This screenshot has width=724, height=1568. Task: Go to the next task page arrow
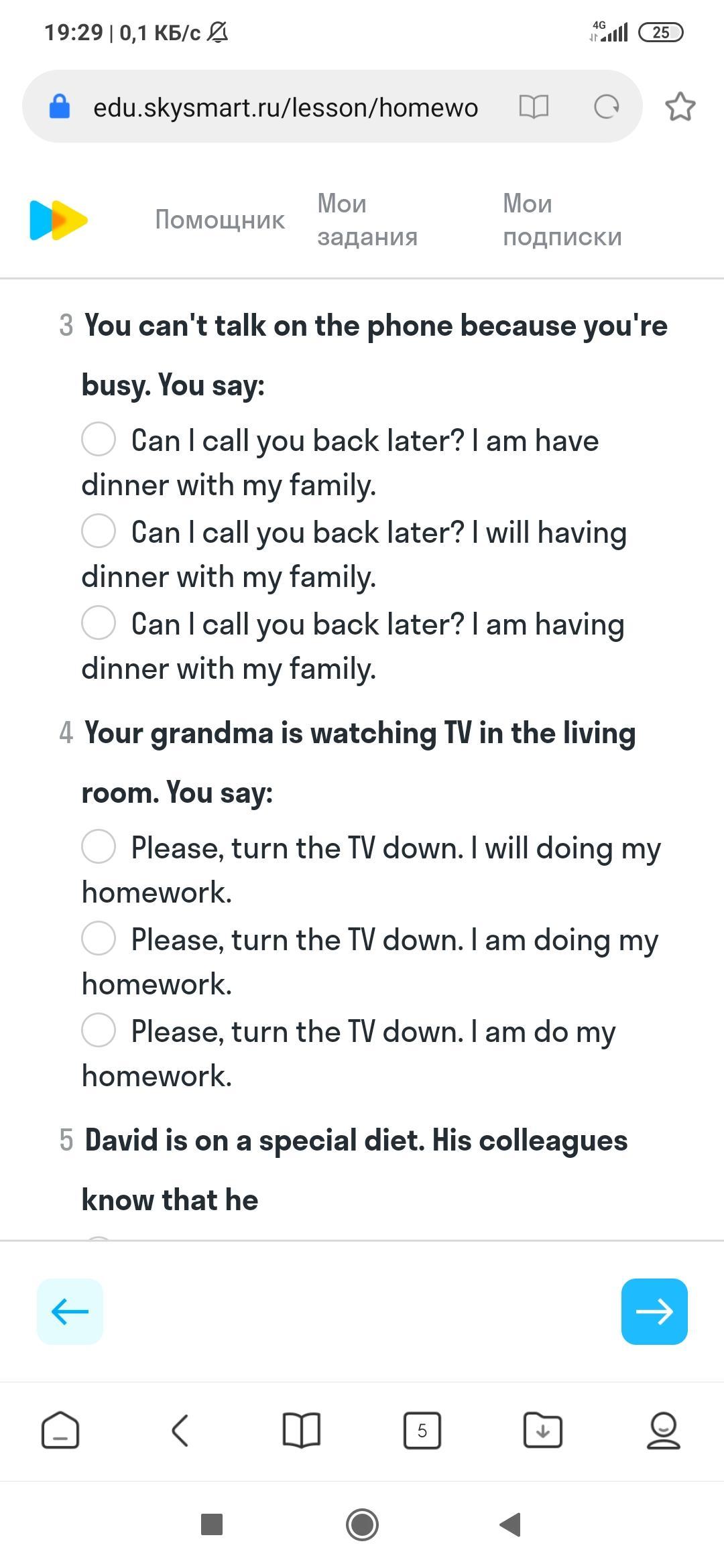pyautogui.click(x=654, y=1311)
